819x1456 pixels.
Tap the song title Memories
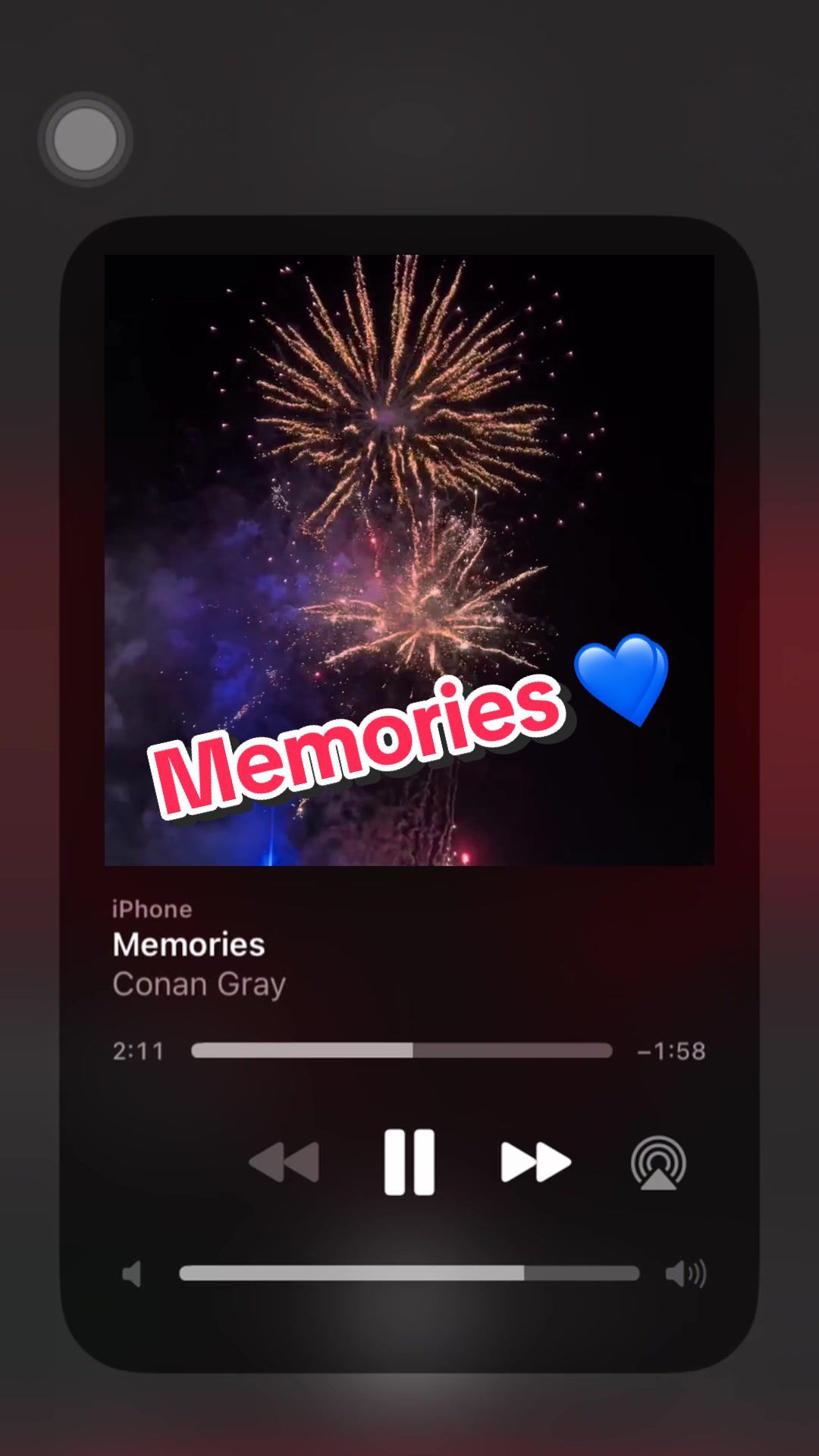pyautogui.click(x=188, y=945)
